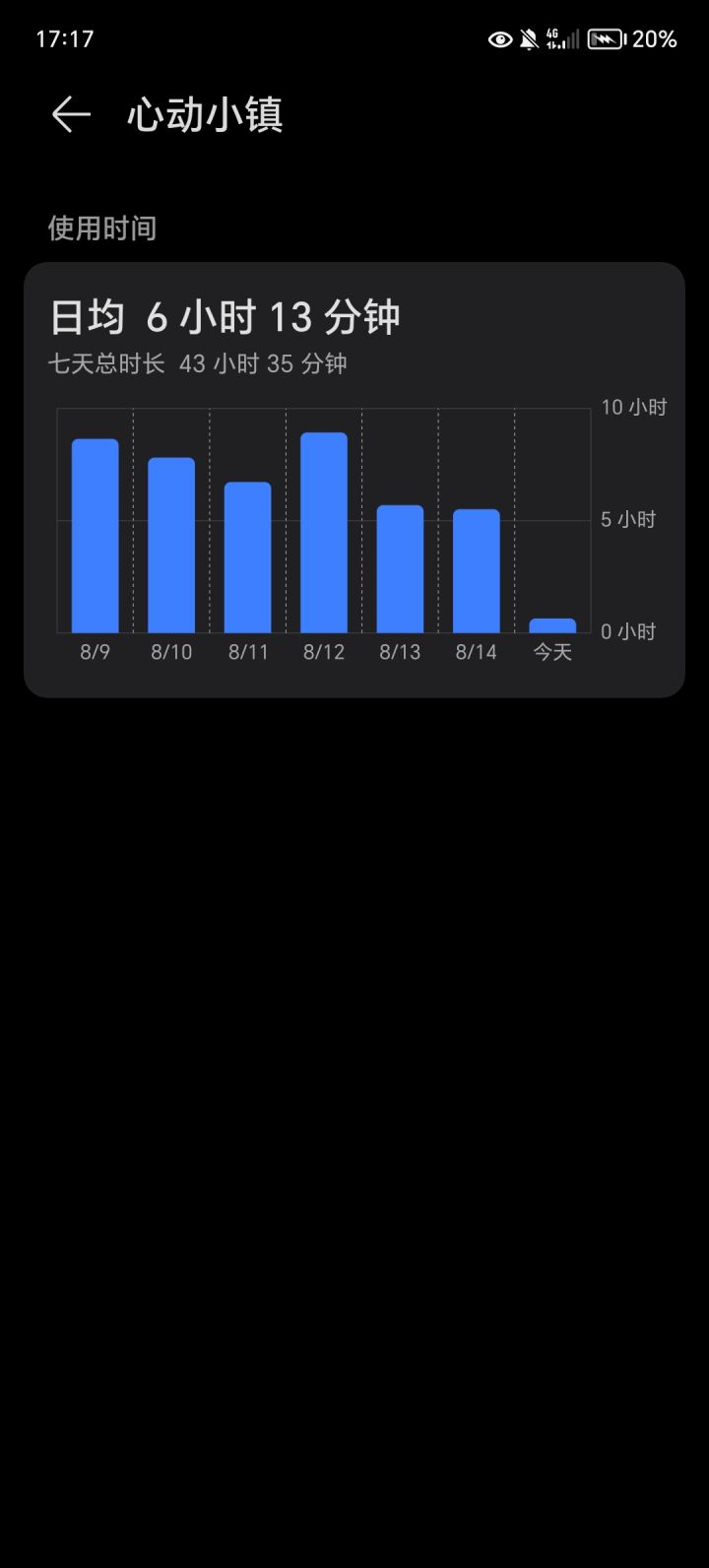This screenshot has height=1568, width=709.
Task: Select the 8/11 usage bar
Action: pos(247,557)
